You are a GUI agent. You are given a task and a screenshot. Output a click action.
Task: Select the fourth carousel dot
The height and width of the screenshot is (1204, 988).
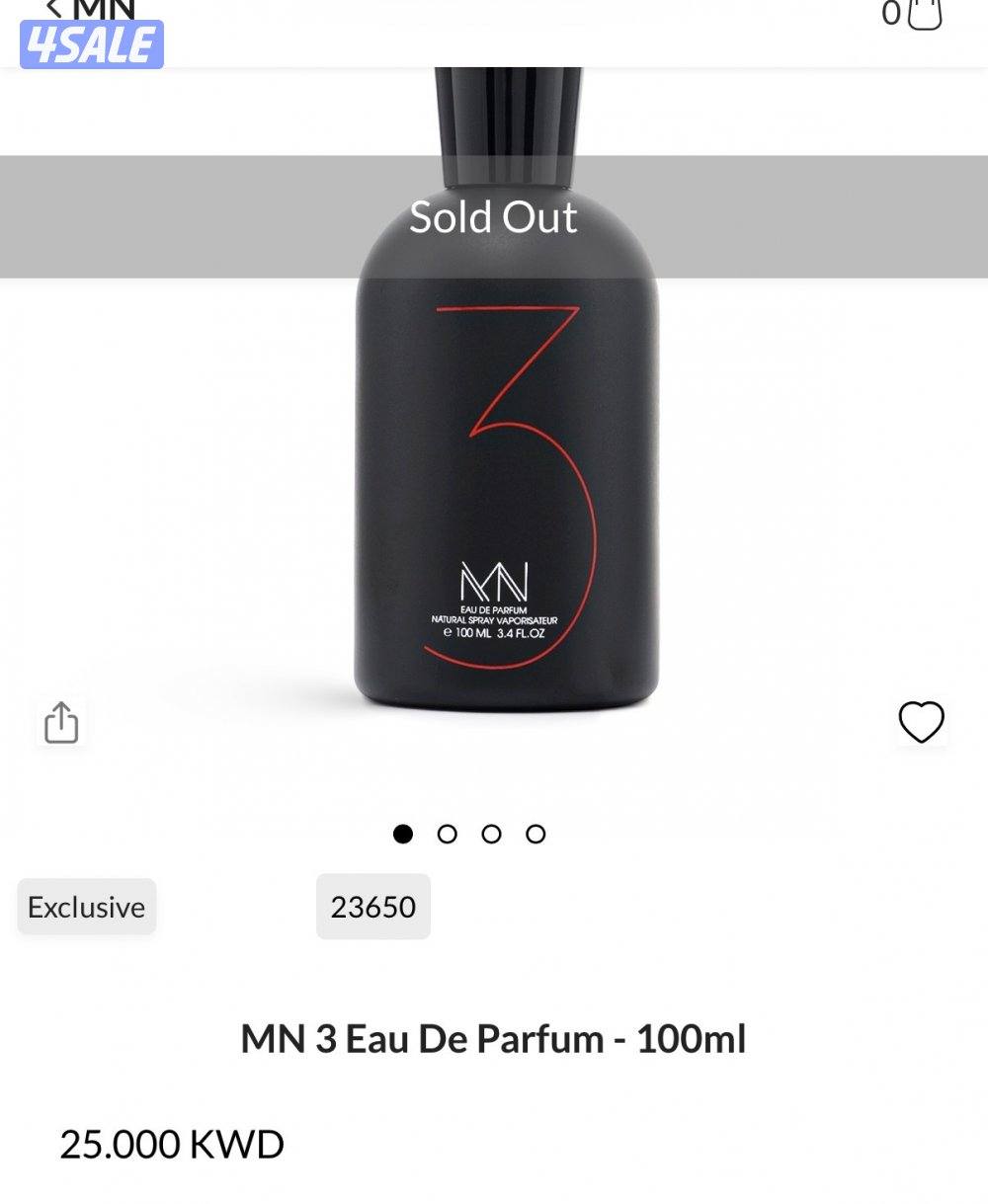(536, 834)
